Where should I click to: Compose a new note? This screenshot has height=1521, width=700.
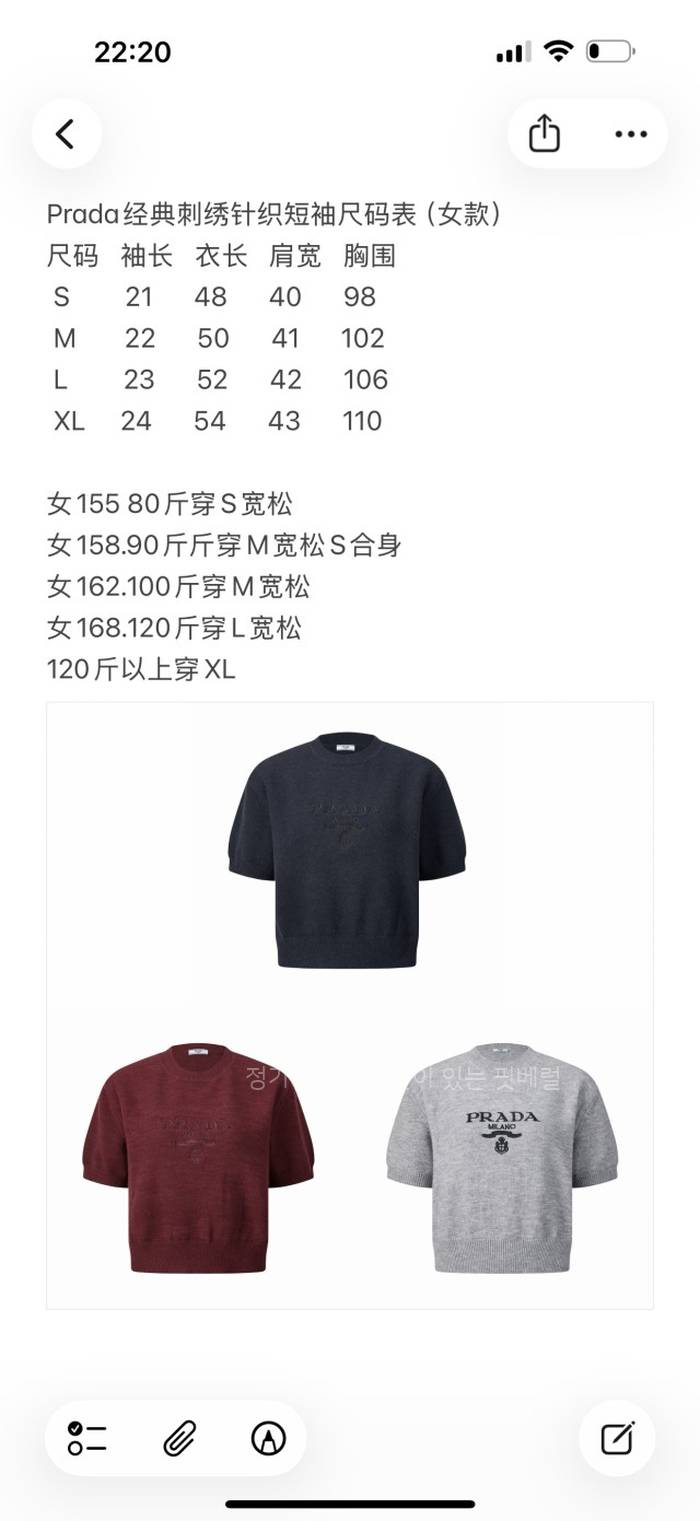[x=617, y=1438]
